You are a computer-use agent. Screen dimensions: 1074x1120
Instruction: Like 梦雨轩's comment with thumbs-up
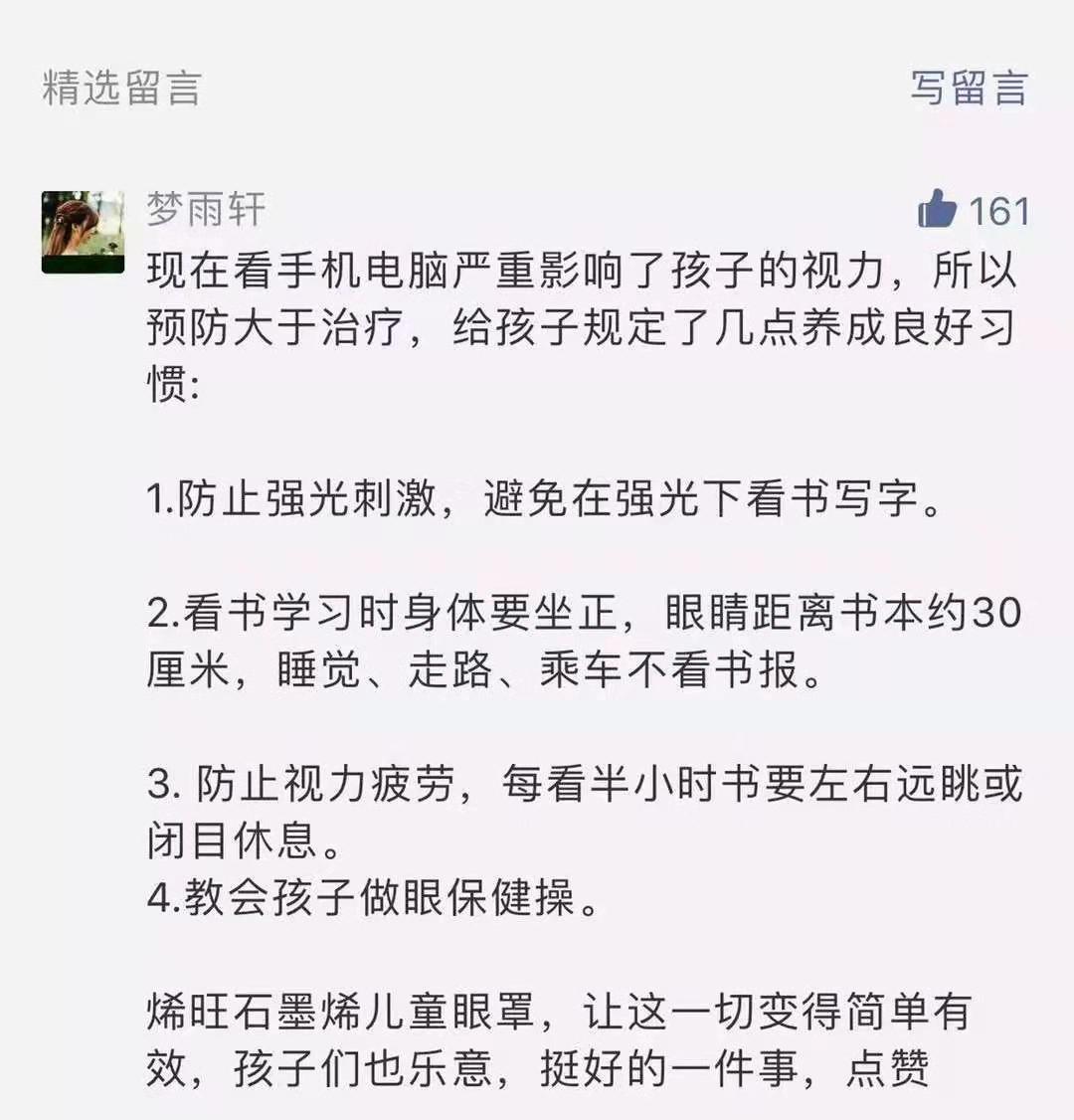point(937,210)
